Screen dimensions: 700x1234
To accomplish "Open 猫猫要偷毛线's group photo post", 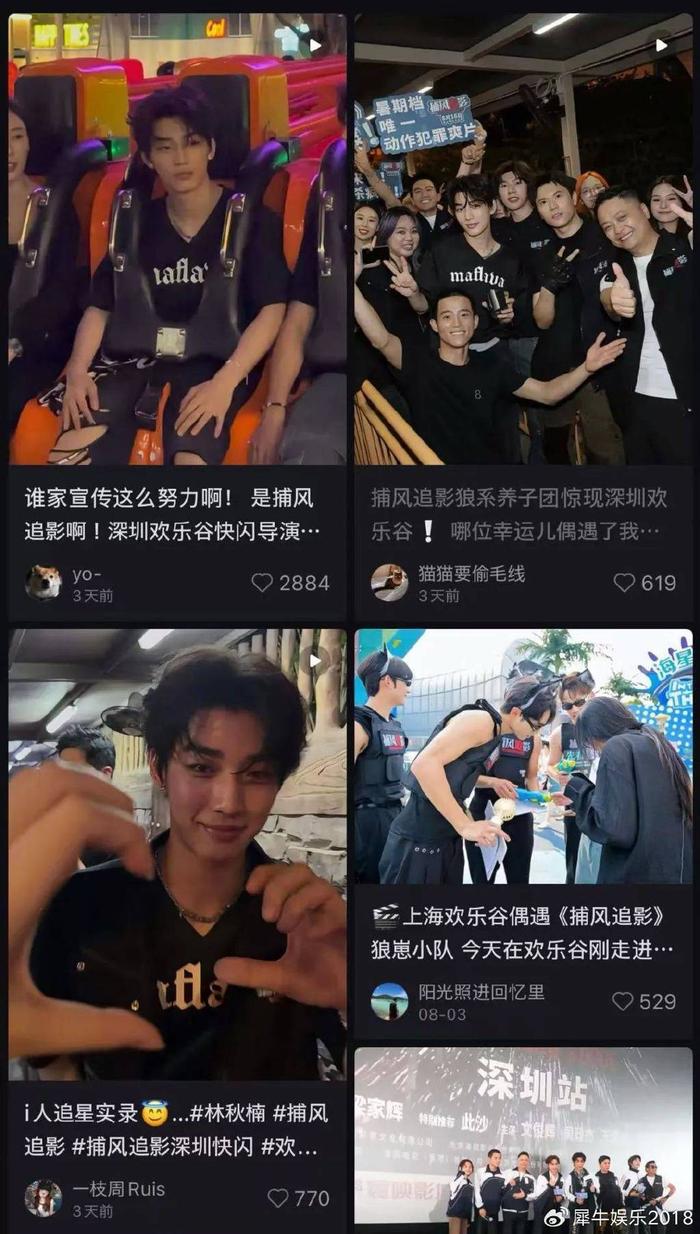I will [523, 240].
